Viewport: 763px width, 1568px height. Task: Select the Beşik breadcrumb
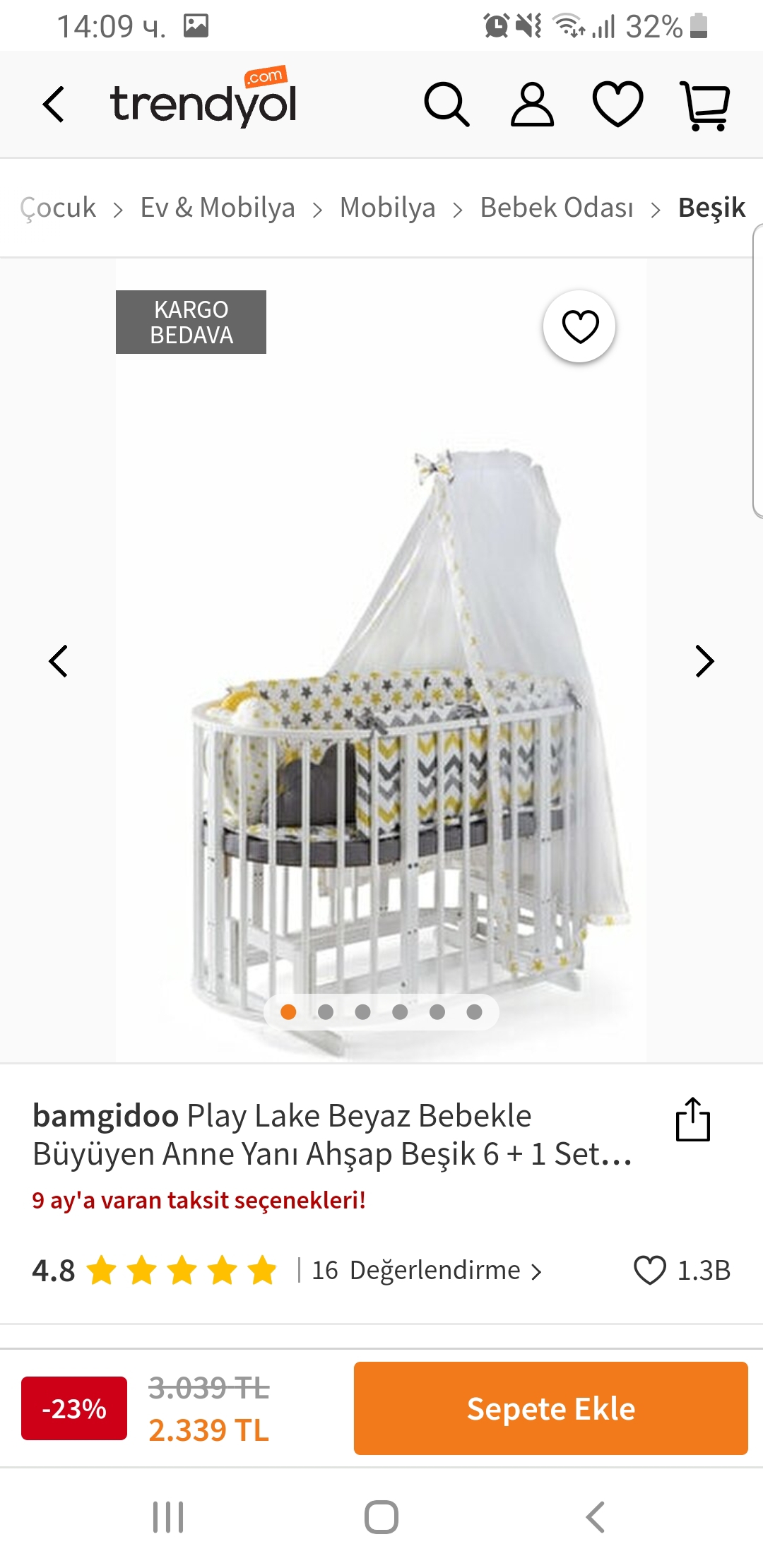(711, 208)
